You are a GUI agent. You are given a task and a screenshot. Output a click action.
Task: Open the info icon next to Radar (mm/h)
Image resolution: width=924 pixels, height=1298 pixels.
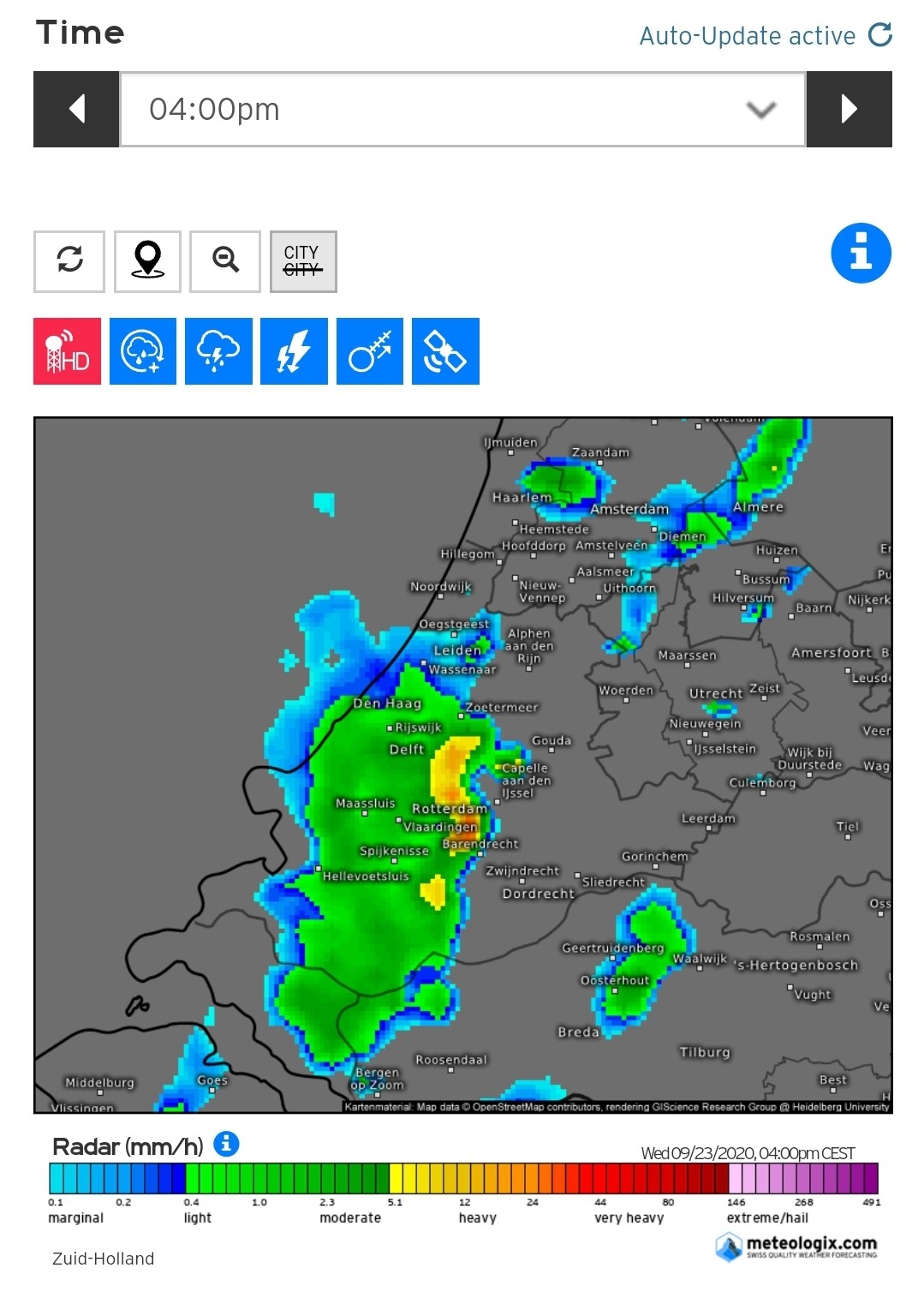tap(226, 1144)
